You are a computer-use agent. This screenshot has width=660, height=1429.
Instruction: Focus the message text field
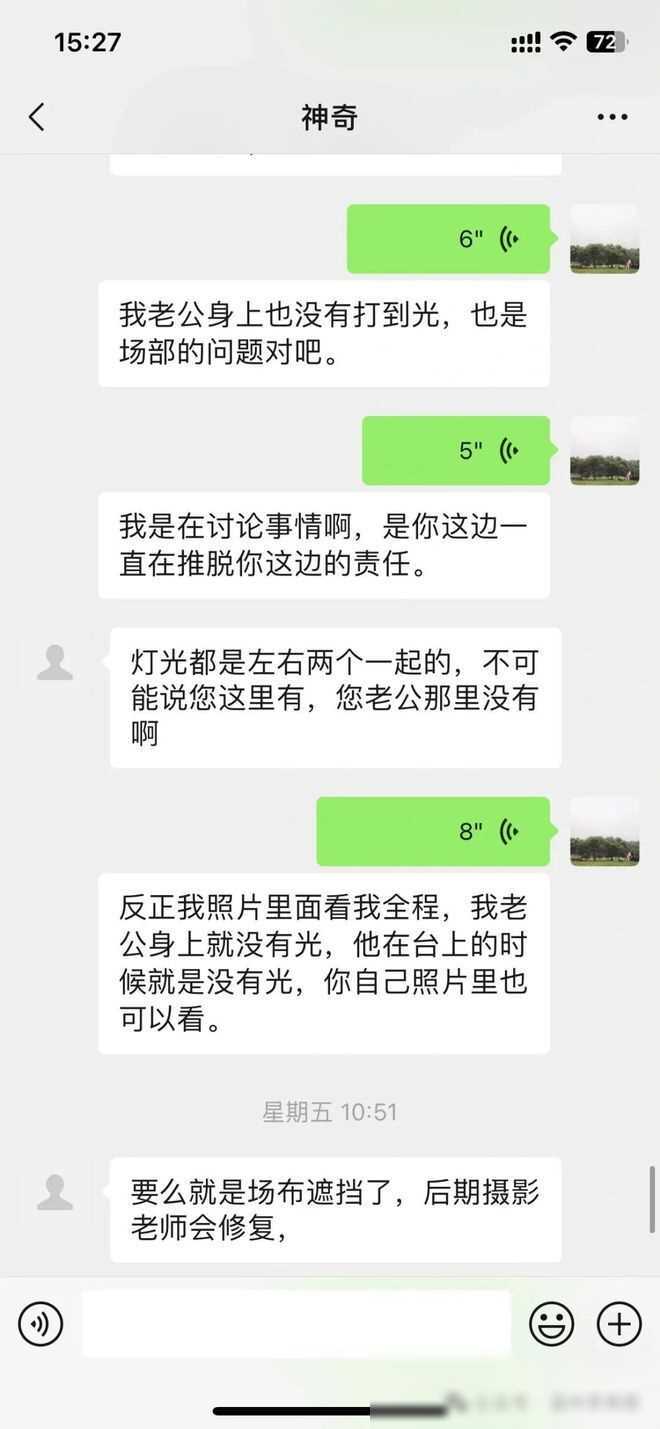(296, 1324)
